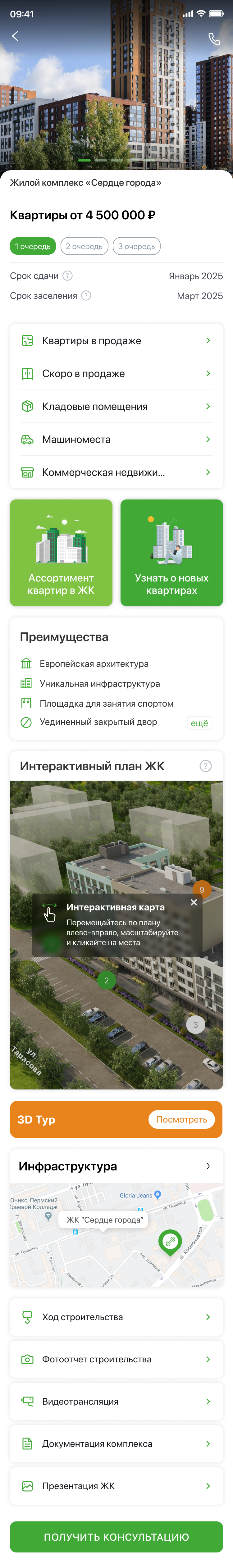Viewport: 233px width, 1568px height.
Task: Open the «Коммерческая недвижи…» row
Action: coord(116,472)
